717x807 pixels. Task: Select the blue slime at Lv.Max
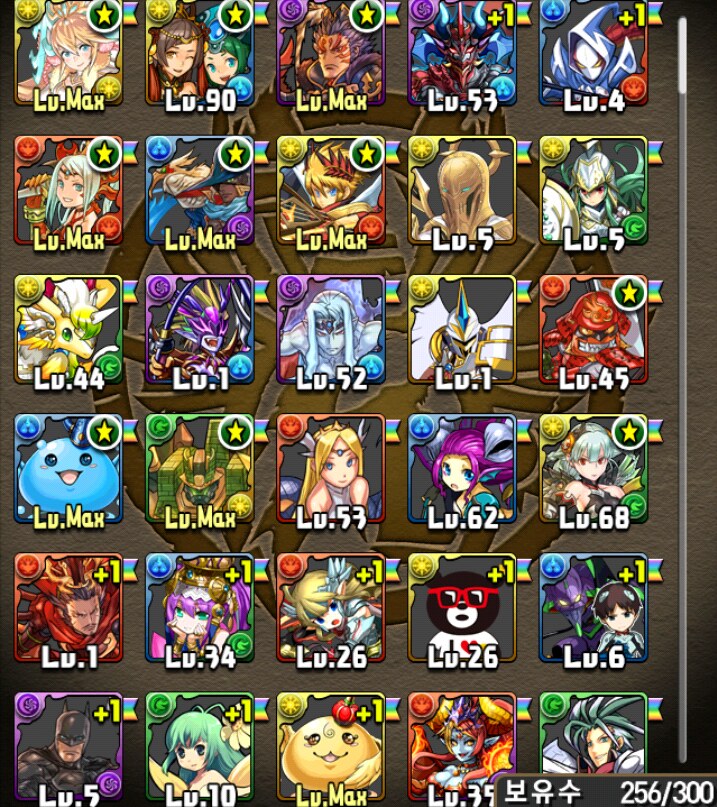pos(68,469)
